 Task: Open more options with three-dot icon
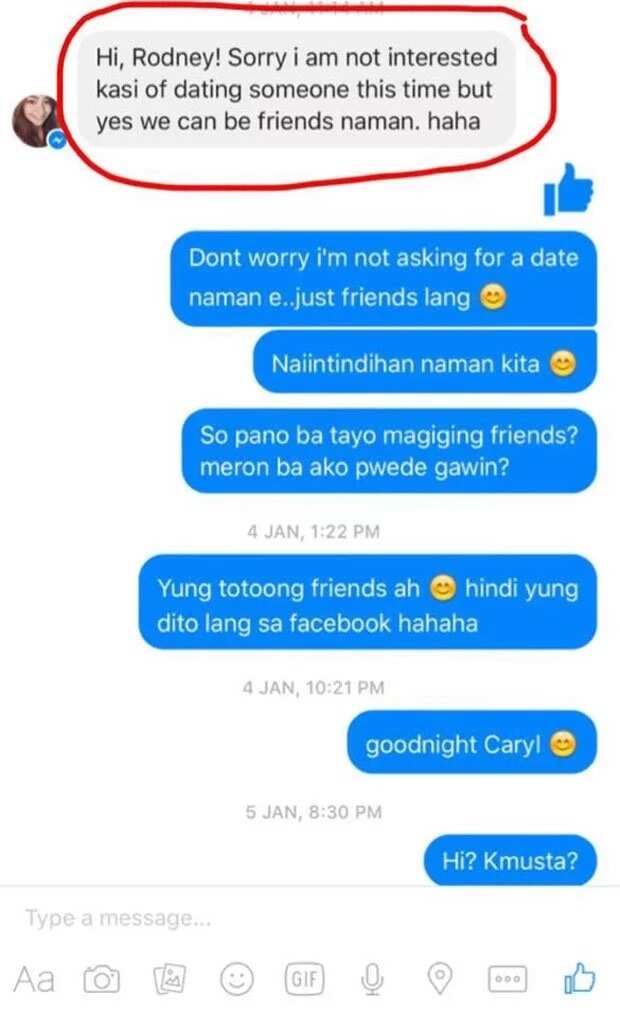point(507,978)
